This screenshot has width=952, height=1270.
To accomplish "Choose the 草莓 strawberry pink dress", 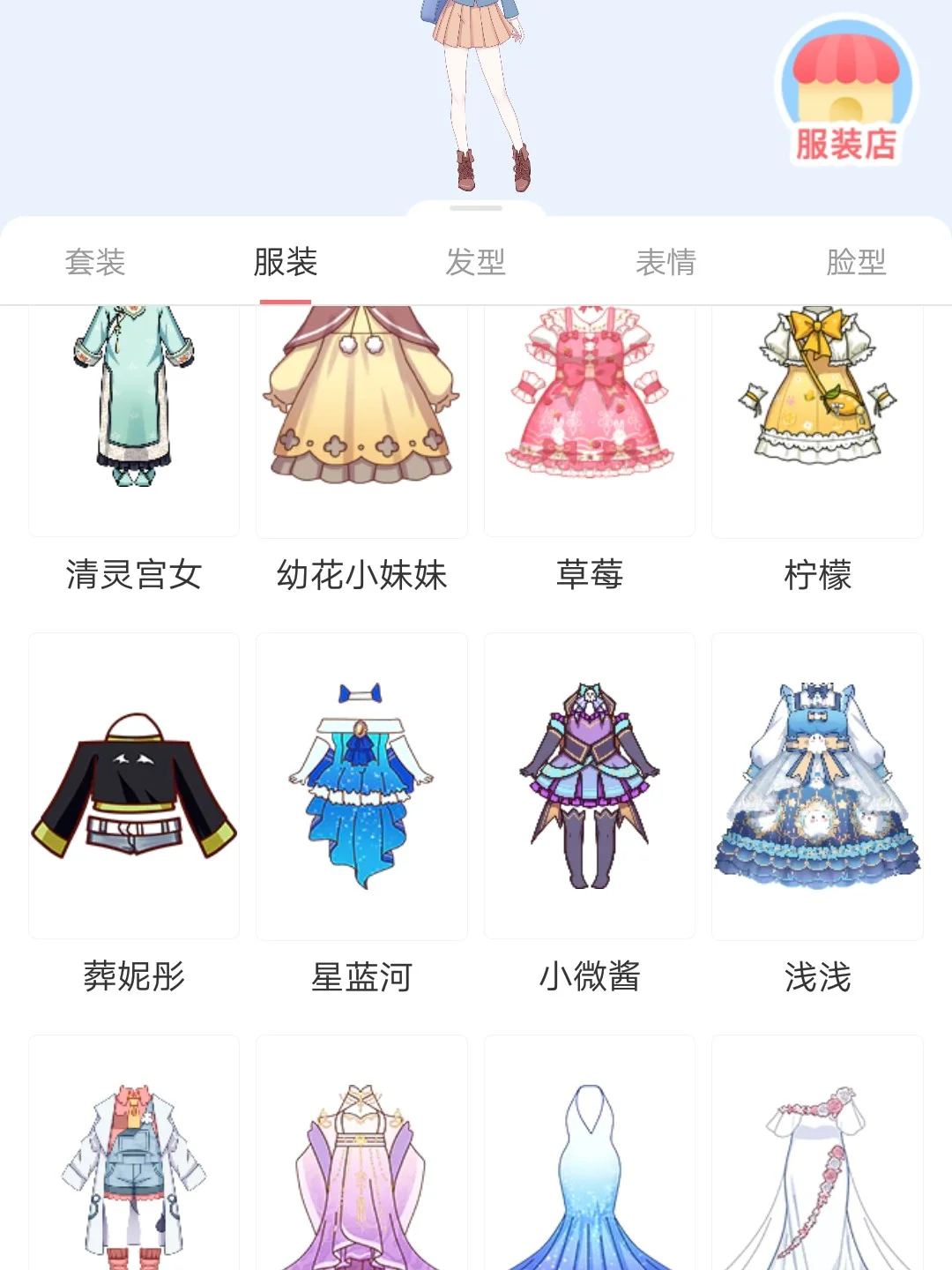I will pos(590,415).
